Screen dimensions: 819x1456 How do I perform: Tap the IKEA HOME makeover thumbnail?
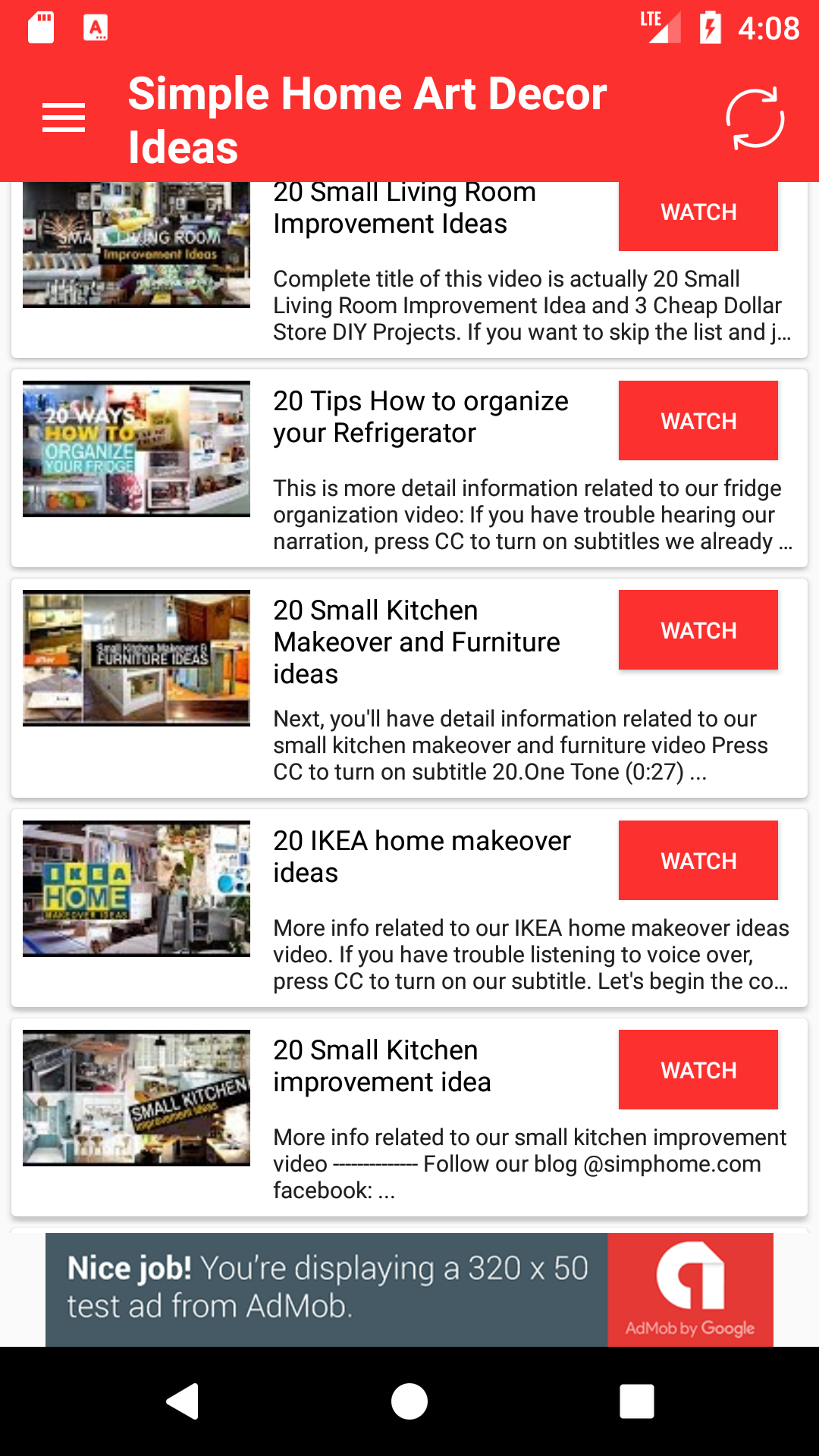click(136, 889)
